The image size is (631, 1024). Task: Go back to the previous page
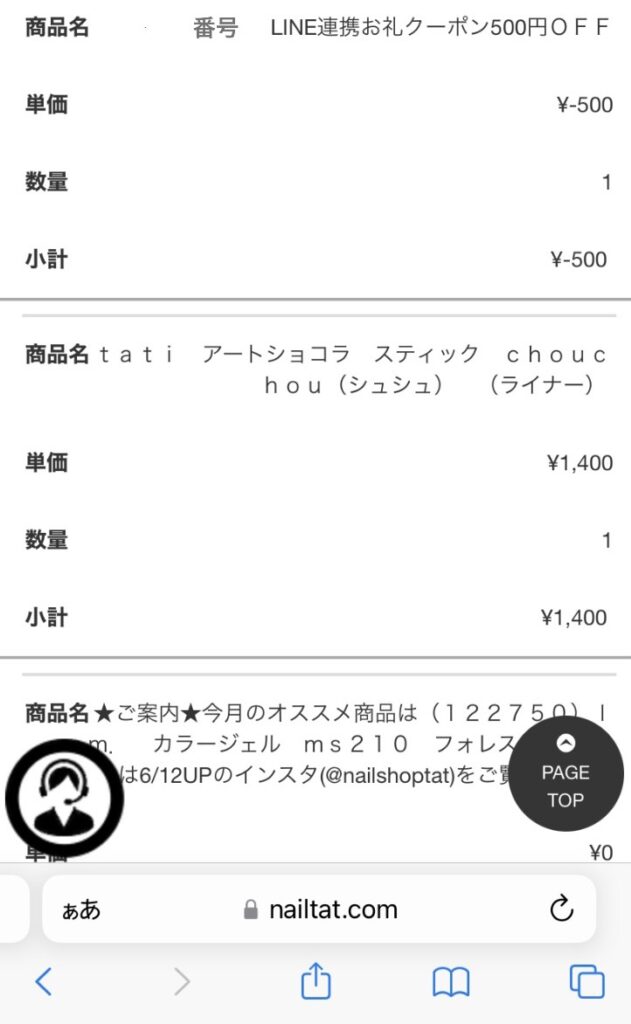44,982
